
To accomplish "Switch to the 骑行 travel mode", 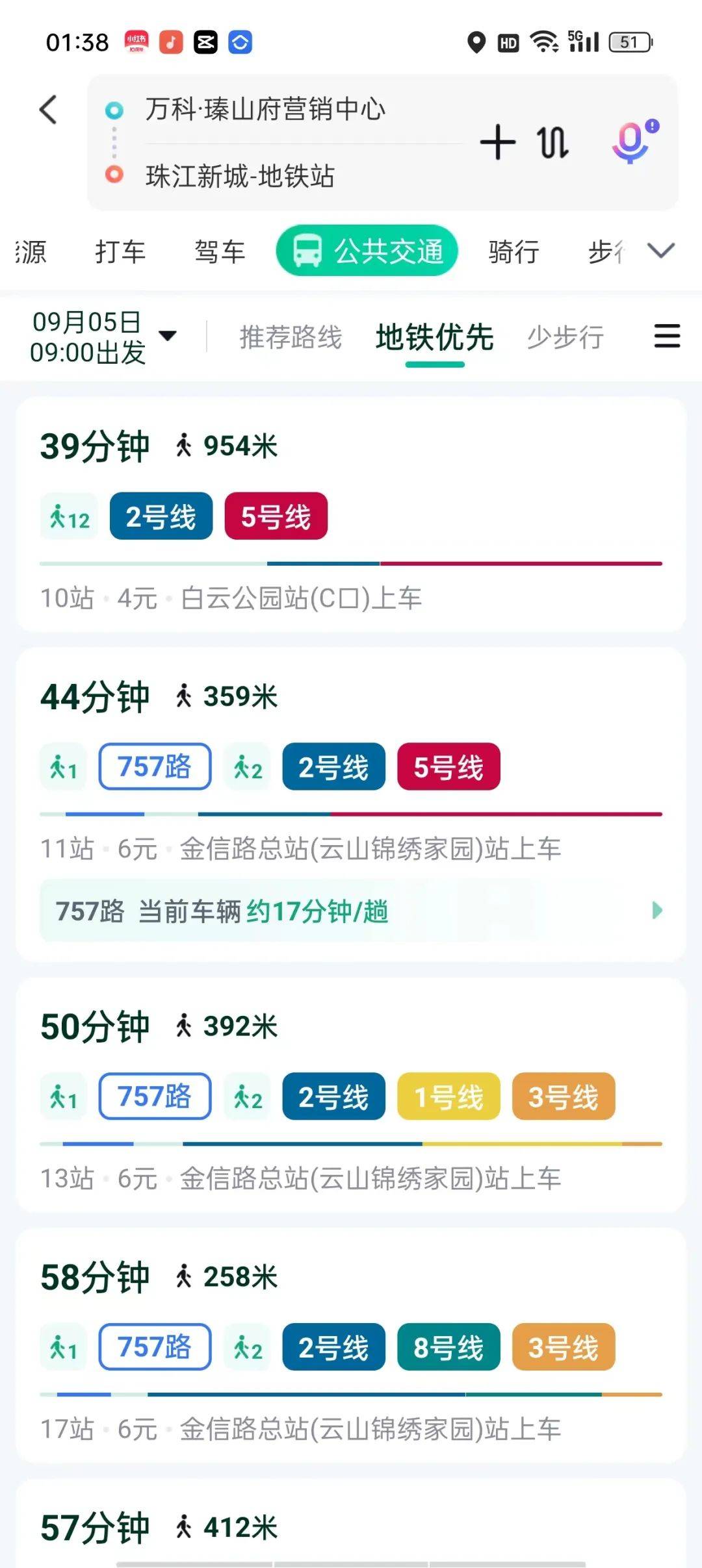I will click(513, 251).
